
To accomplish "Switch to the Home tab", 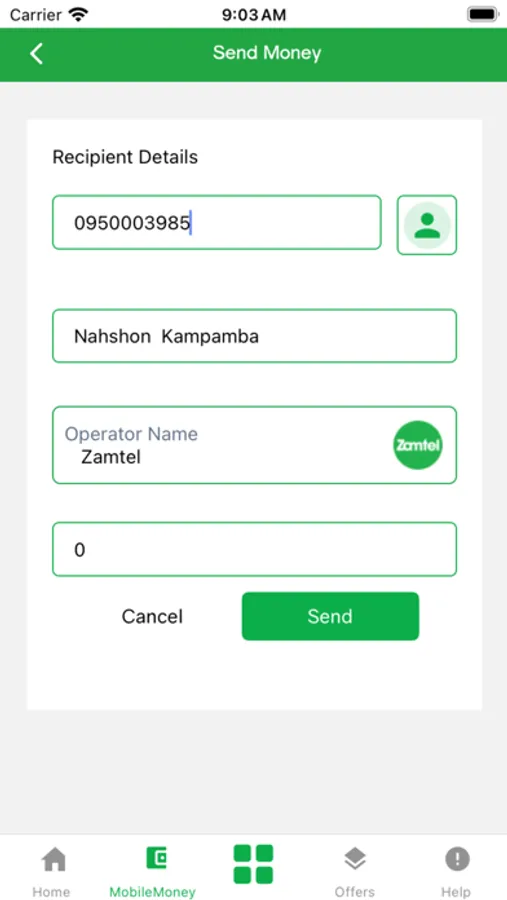I will click(52, 872).
